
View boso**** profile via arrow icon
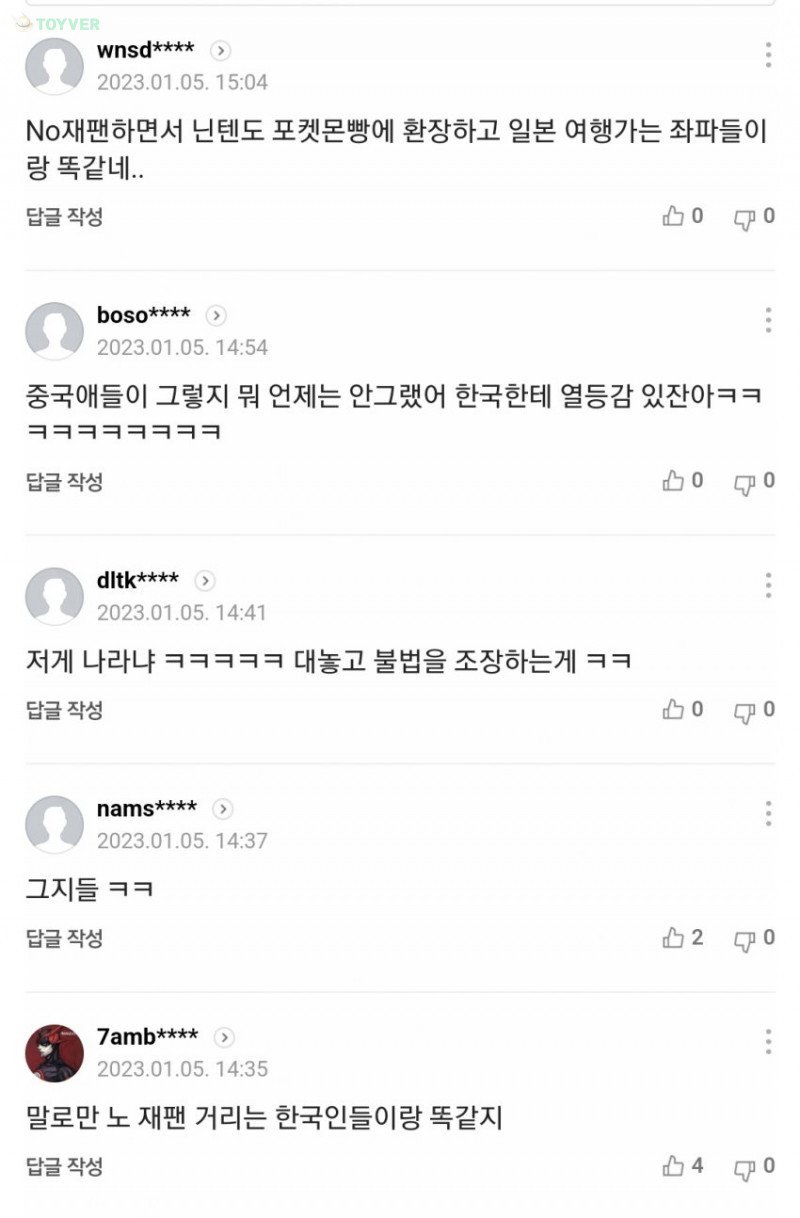pos(216,316)
